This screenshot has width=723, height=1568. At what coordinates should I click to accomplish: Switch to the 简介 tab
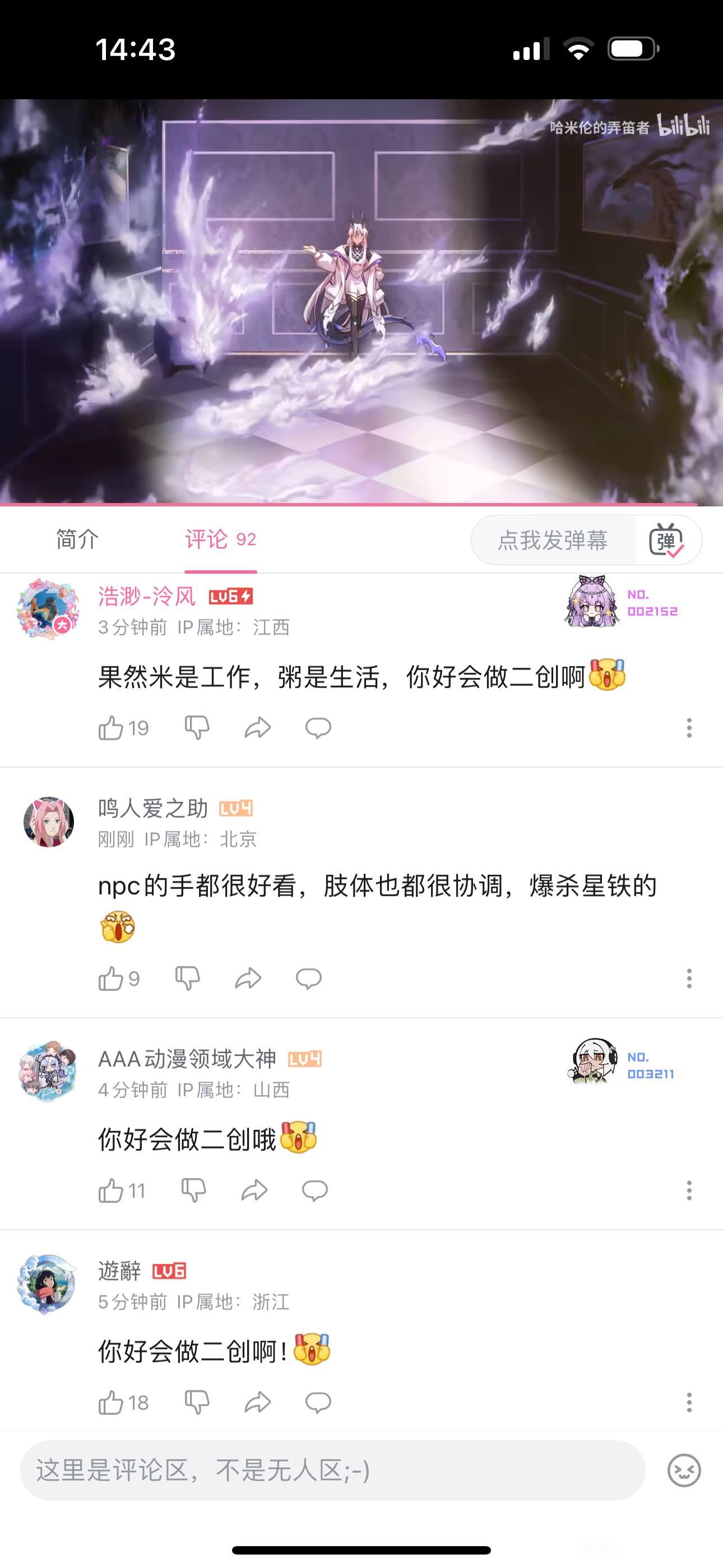point(77,539)
